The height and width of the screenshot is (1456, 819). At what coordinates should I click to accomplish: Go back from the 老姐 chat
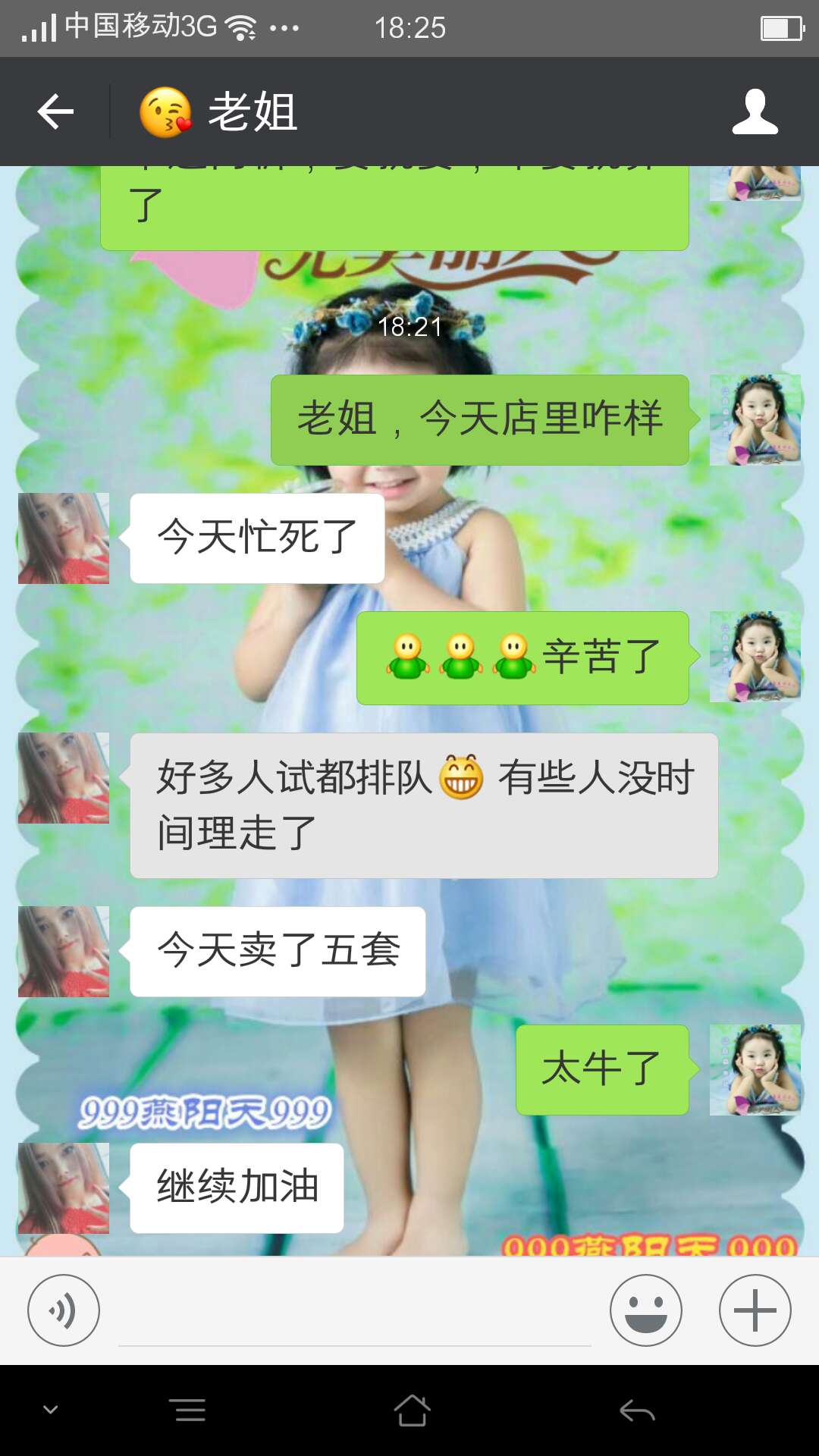point(55,112)
